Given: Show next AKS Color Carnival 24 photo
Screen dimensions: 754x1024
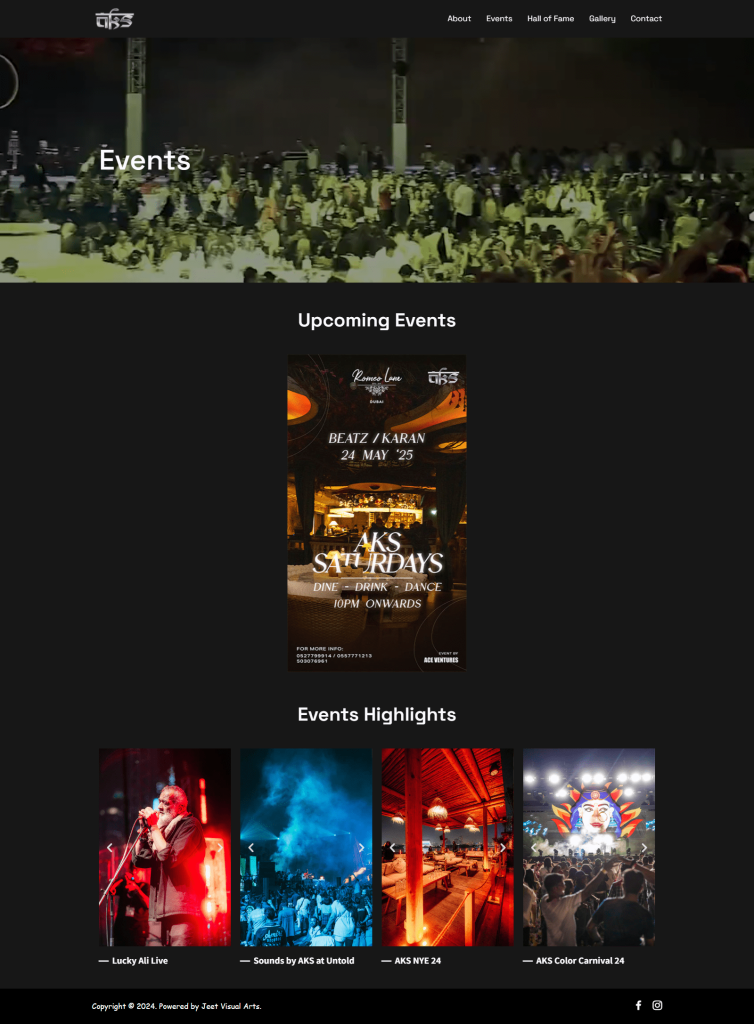Looking at the screenshot, I should [644, 848].
